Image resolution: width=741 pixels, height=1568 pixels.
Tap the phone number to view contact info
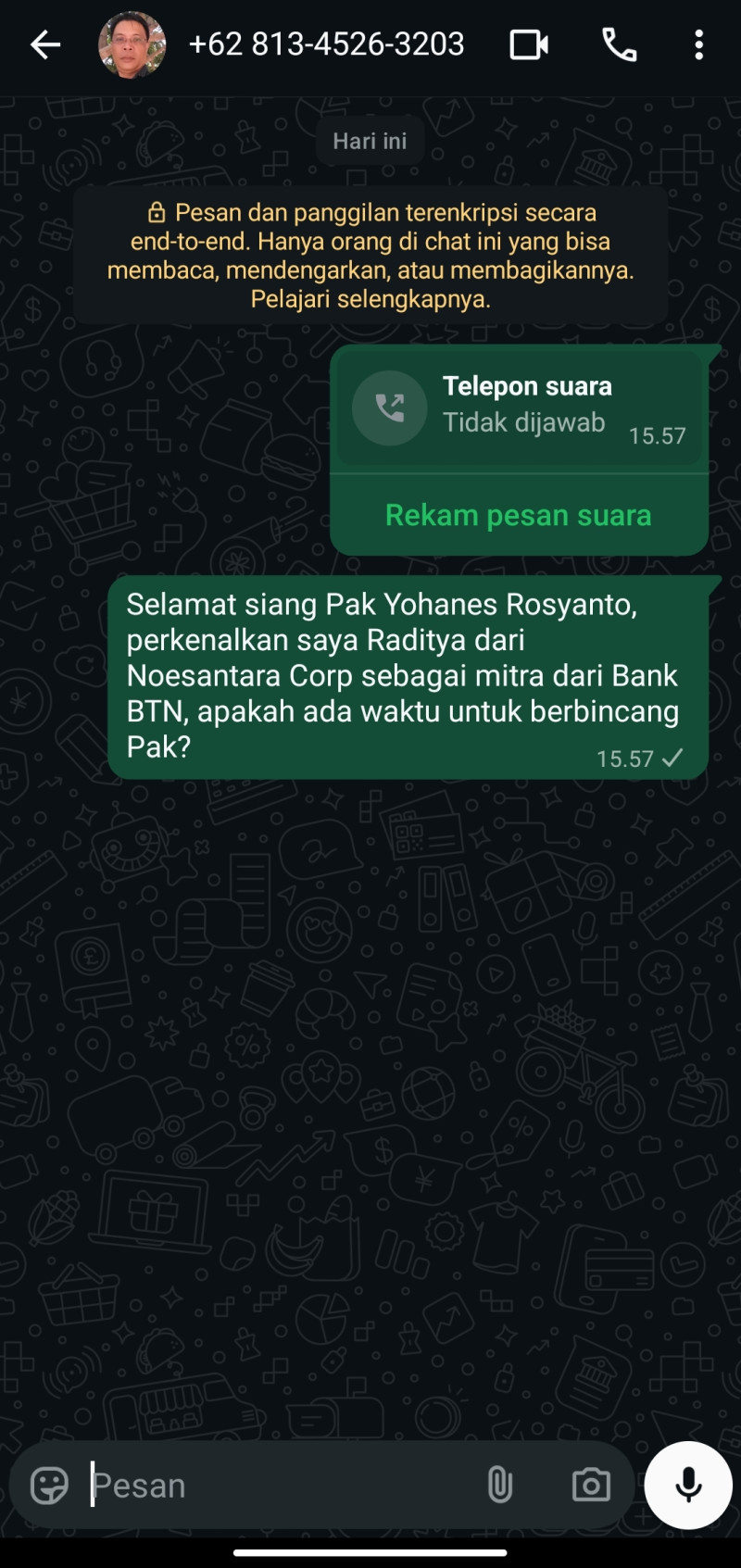pos(327,44)
